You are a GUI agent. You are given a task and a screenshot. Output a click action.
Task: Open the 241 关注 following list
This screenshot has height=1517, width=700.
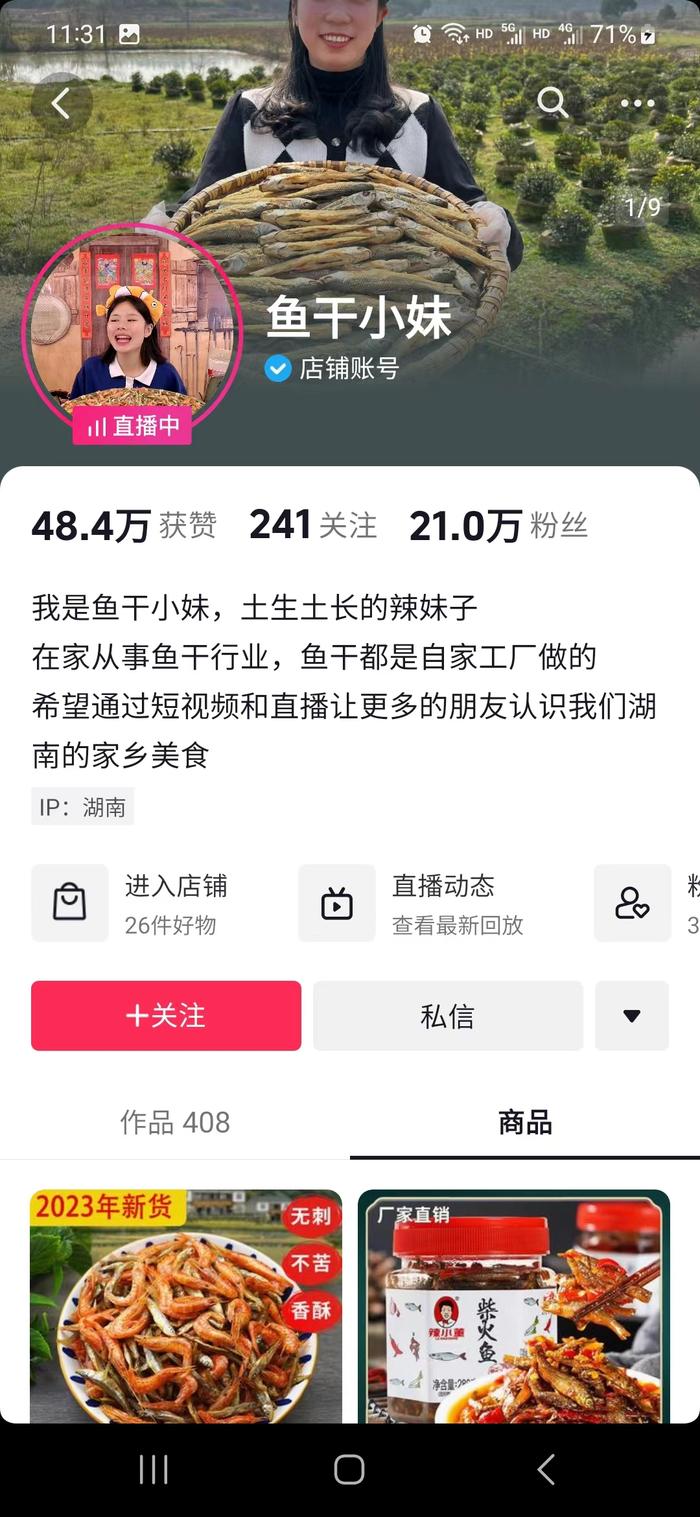pyautogui.click(x=313, y=525)
